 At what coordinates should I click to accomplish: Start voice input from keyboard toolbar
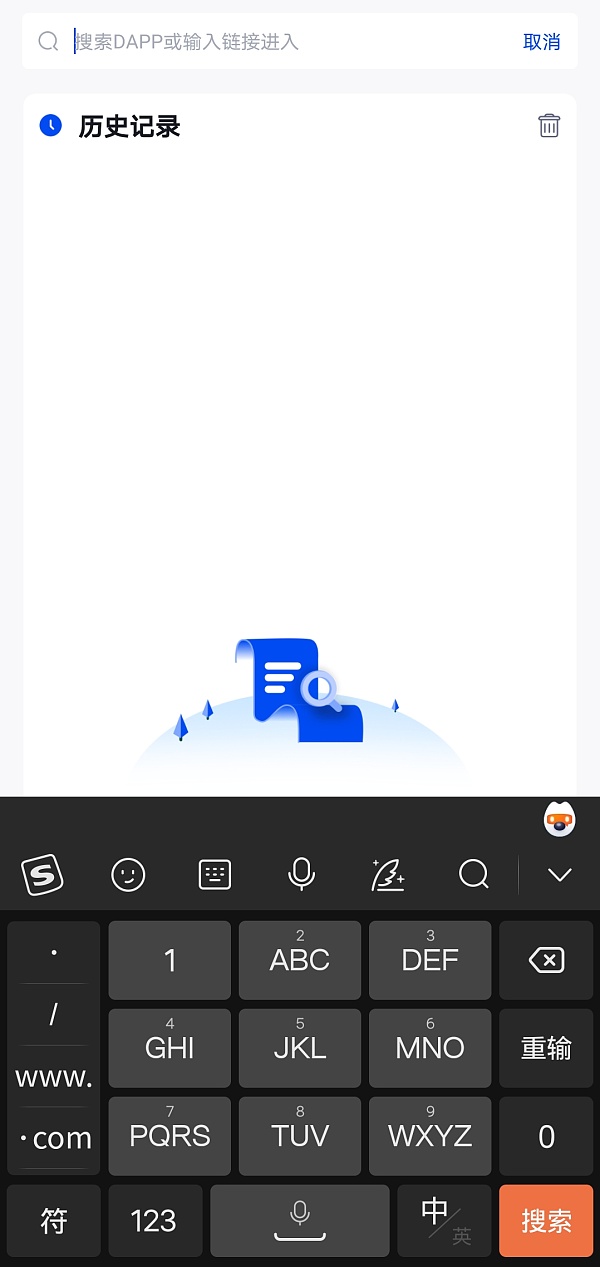click(301, 875)
